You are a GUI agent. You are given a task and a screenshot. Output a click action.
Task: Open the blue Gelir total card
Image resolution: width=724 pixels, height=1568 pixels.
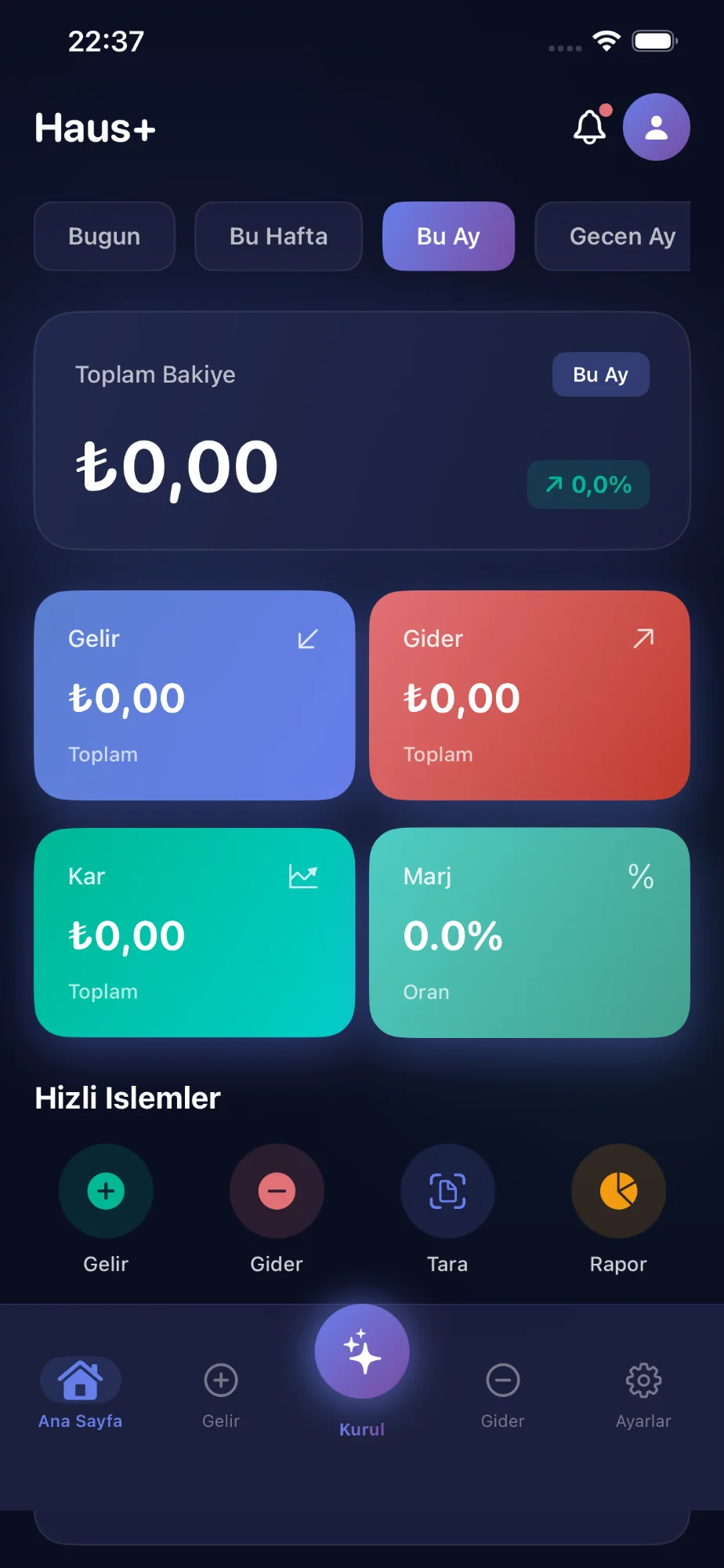[194, 695]
